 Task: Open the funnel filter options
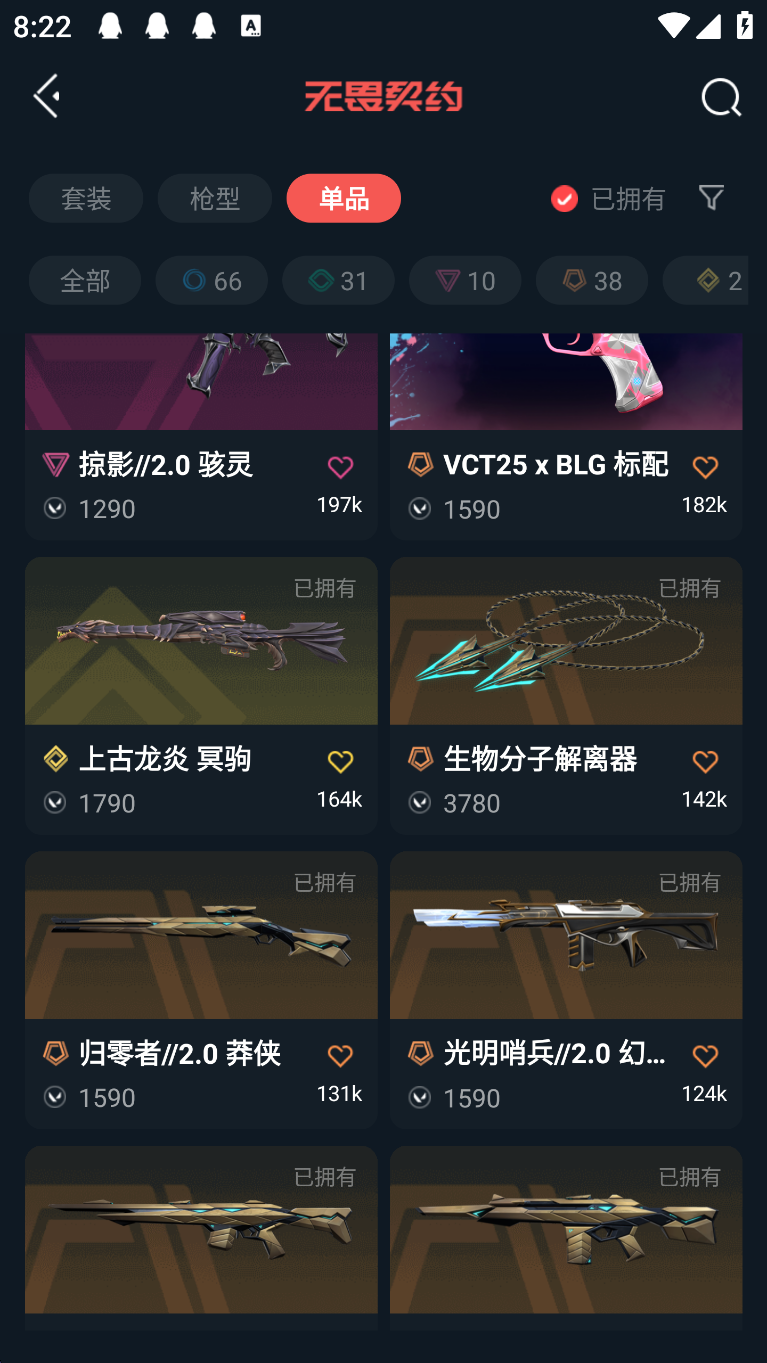[711, 197]
